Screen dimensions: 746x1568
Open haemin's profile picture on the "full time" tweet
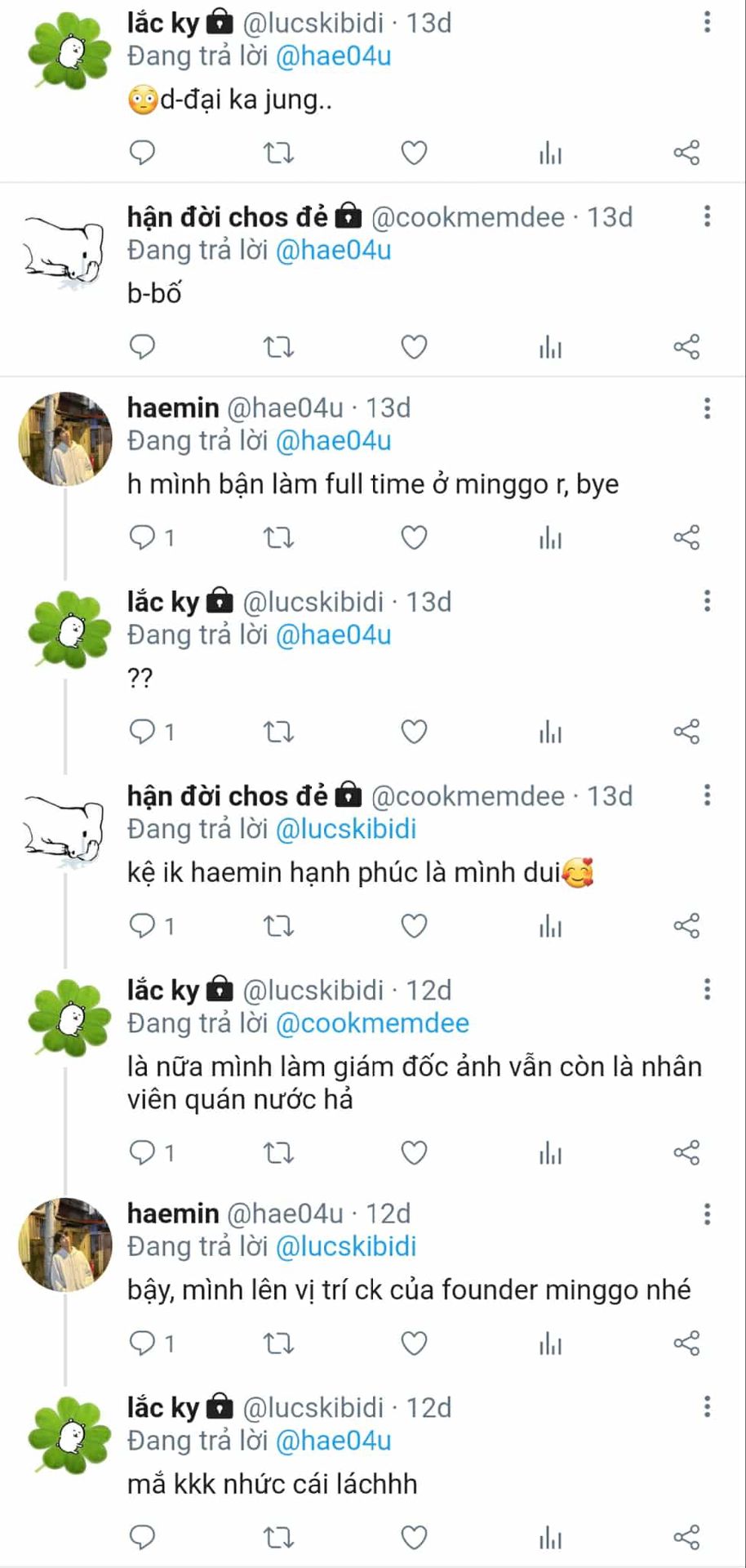pos(65,439)
